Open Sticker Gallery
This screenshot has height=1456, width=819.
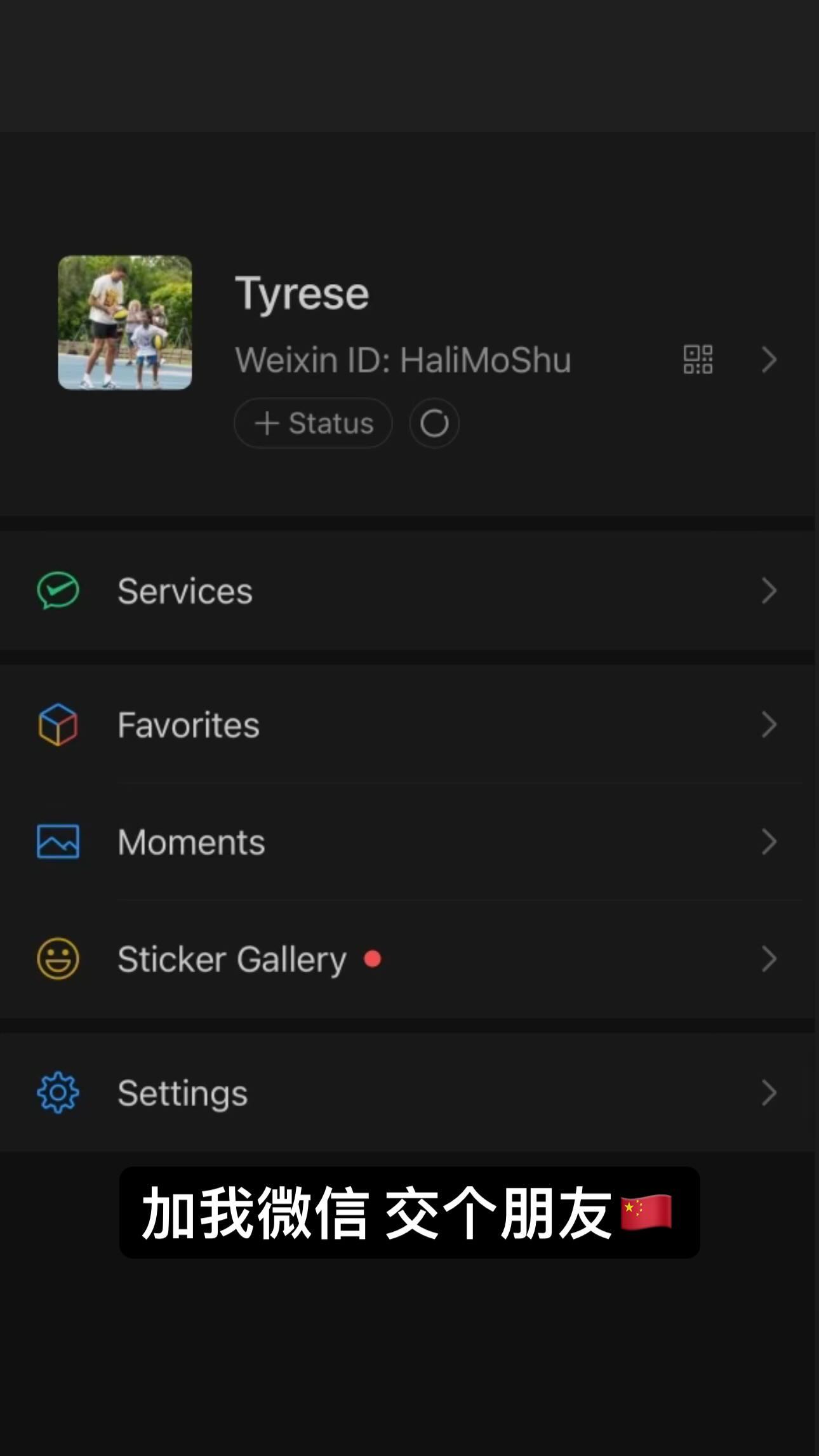(x=232, y=959)
